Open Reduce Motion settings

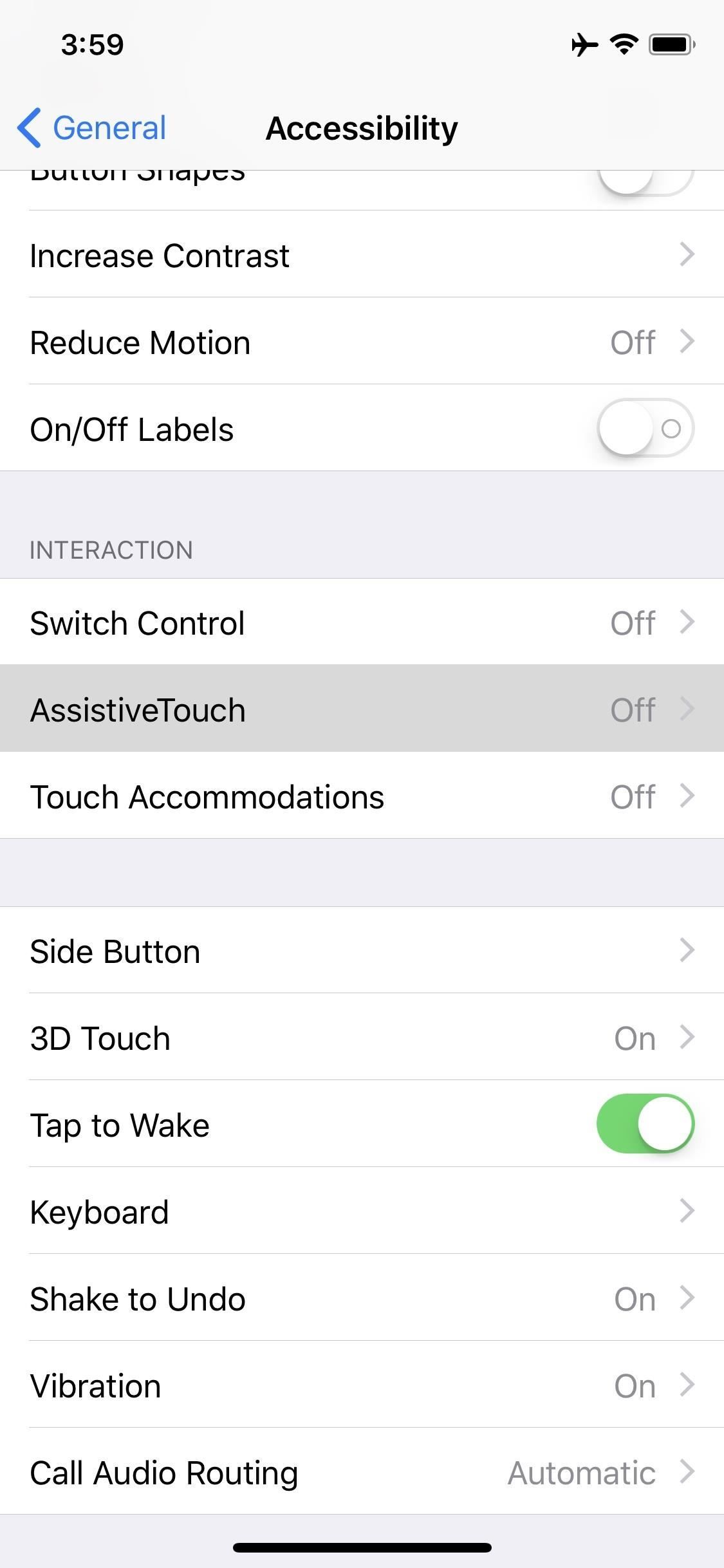tap(362, 342)
